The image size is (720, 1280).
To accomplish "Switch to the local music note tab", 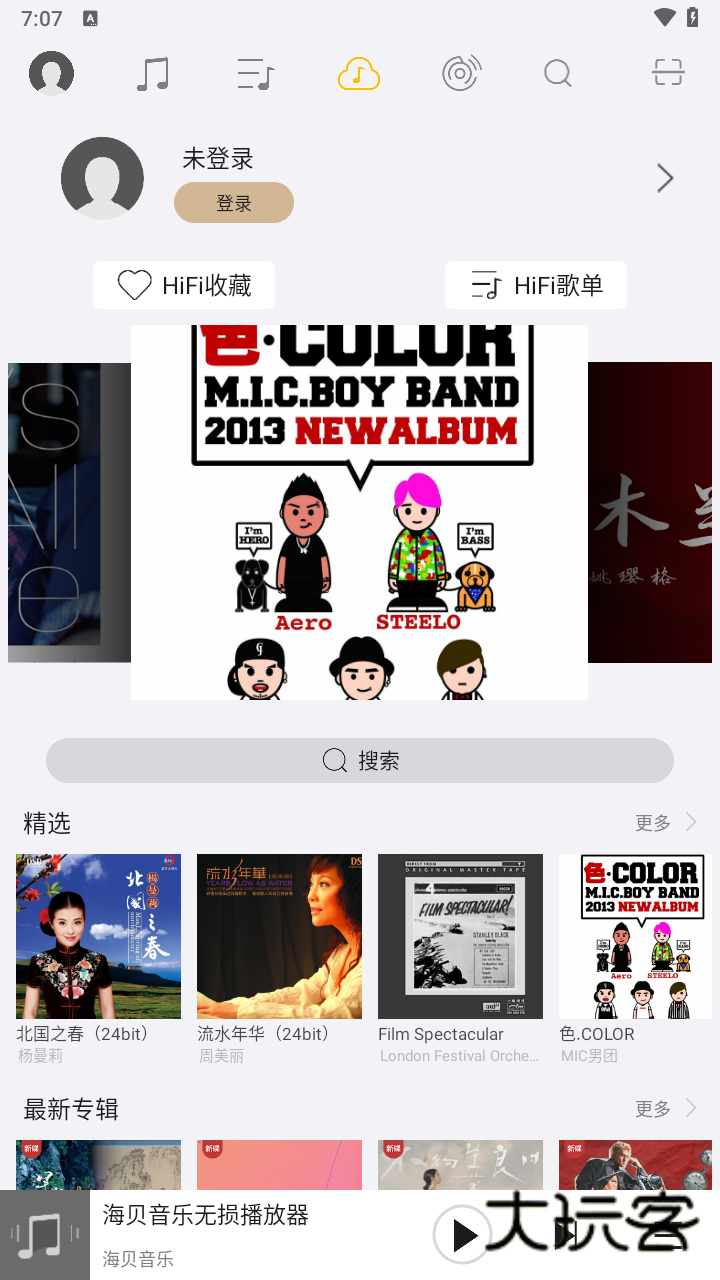I will [152, 73].
